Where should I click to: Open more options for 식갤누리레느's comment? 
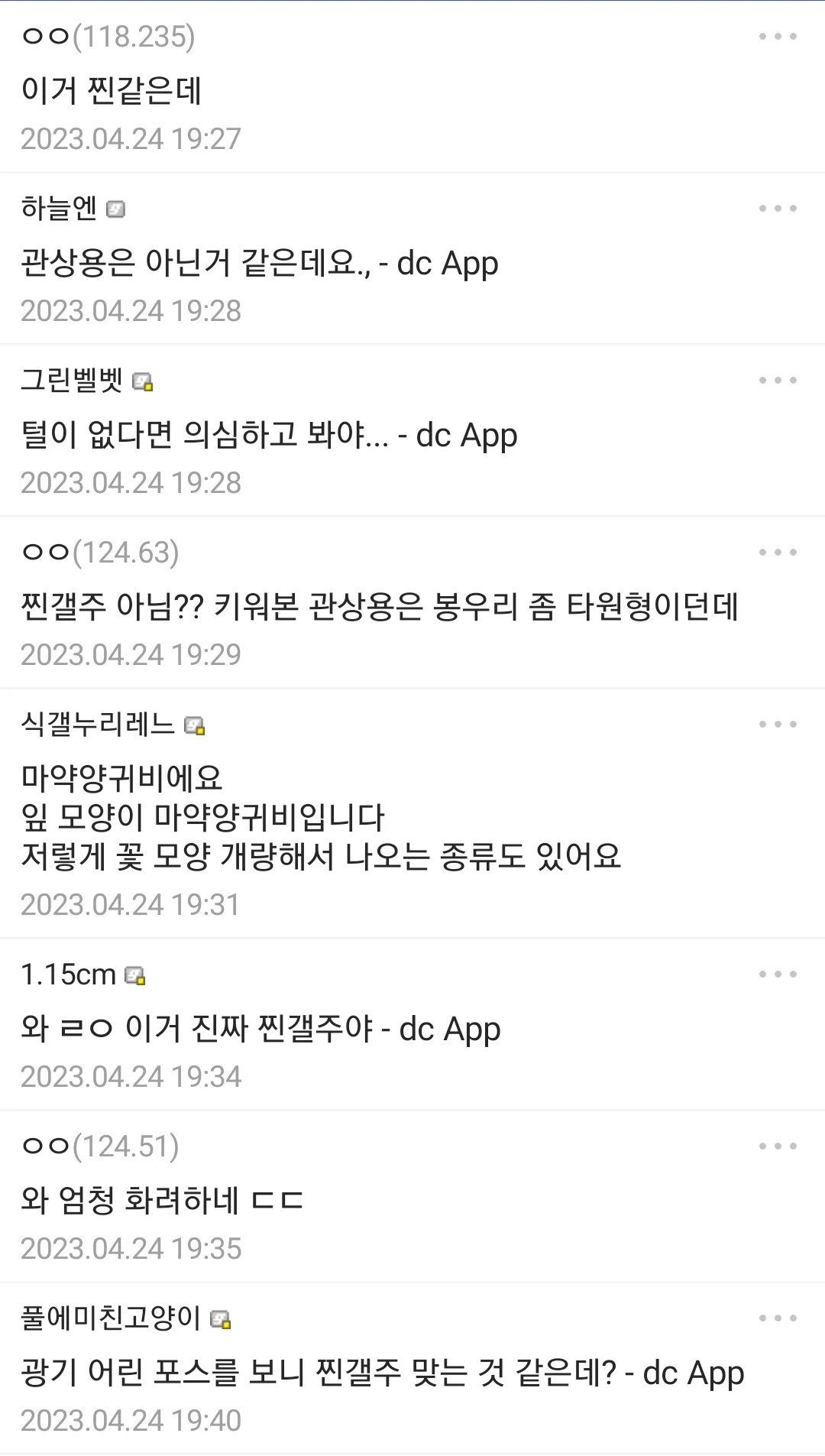pos(778,725)
